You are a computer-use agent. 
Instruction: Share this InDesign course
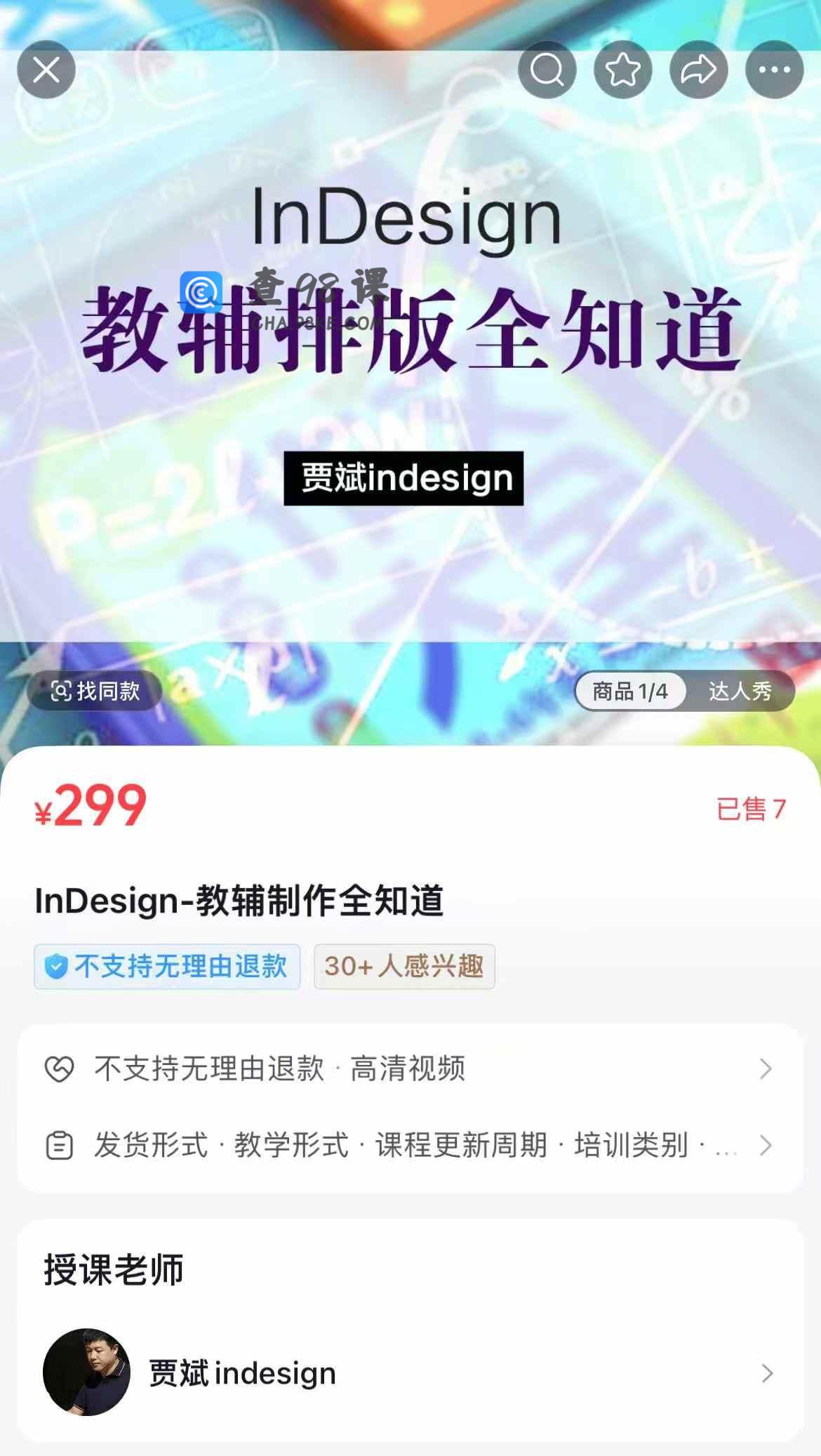[x=698, y=70]
